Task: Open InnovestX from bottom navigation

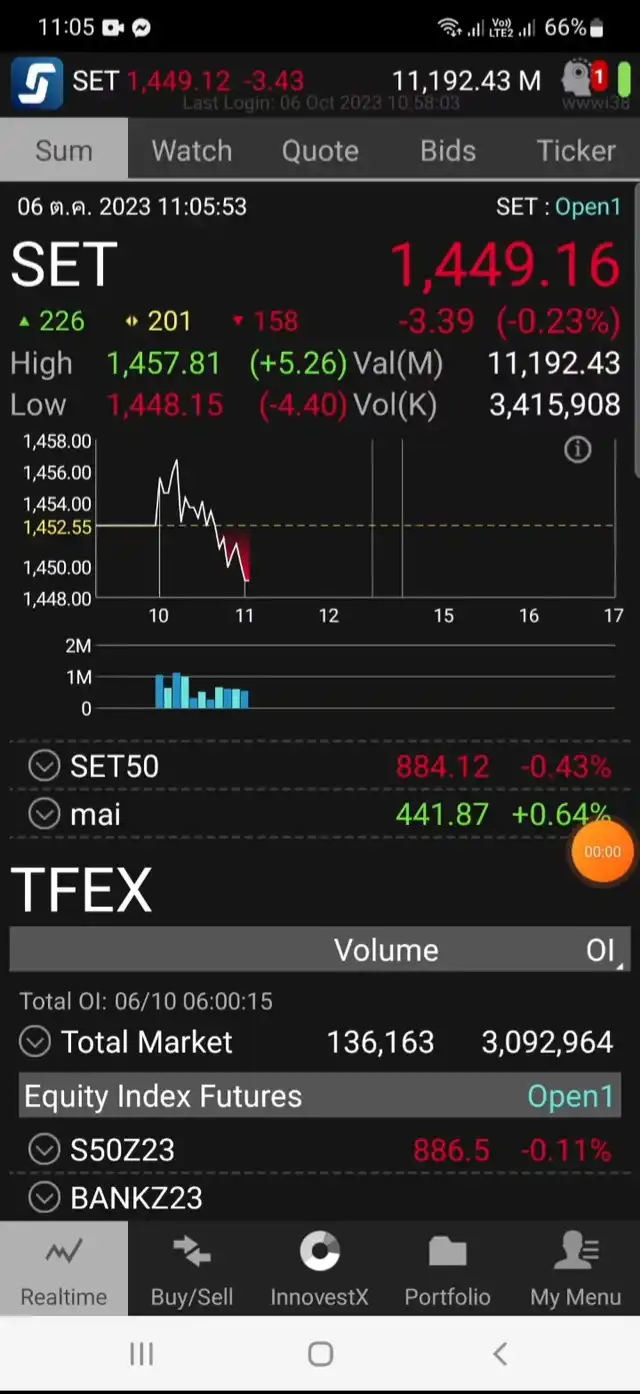Action: [320, 1270]
